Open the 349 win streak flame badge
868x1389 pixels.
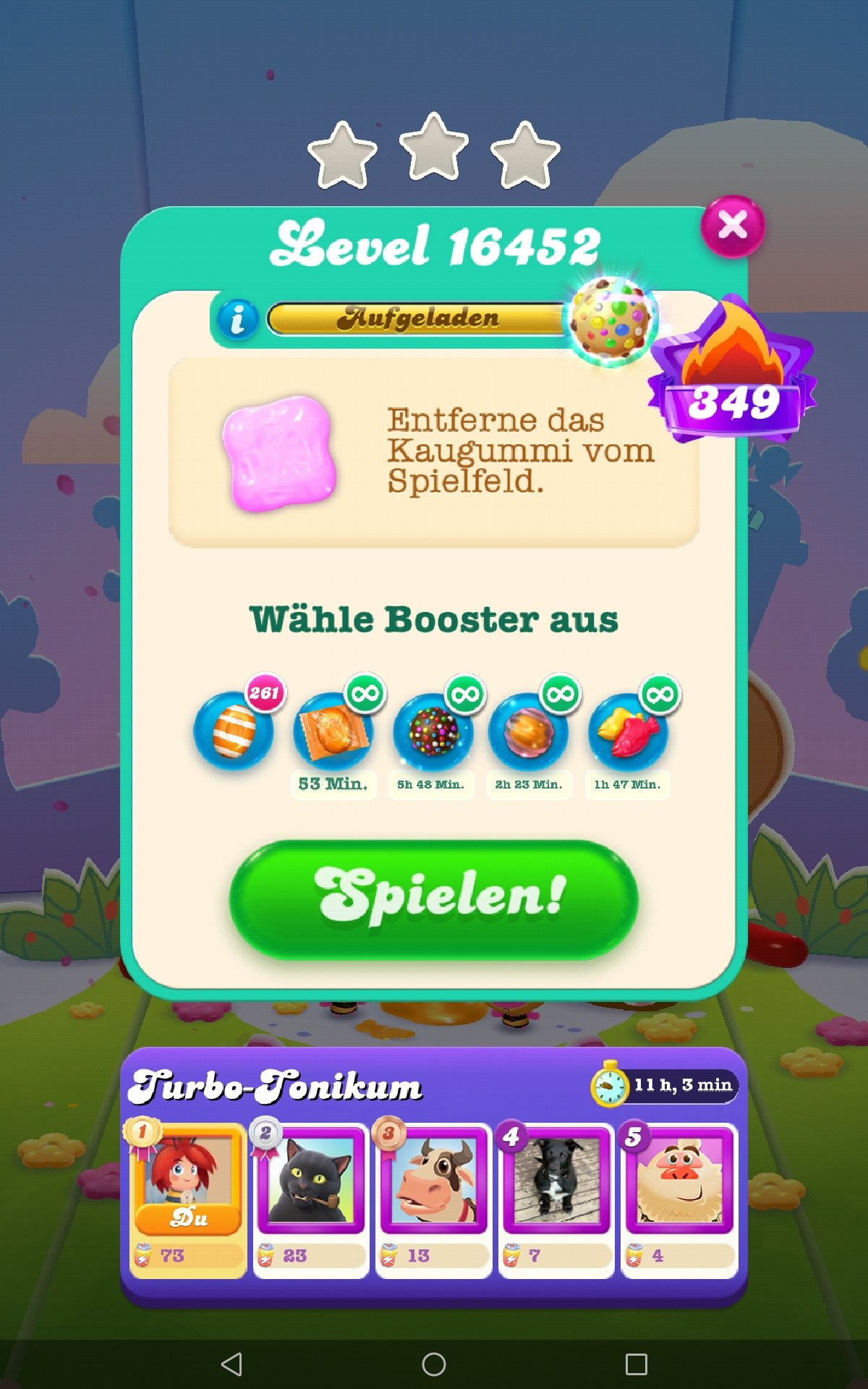tap(732, 373)
